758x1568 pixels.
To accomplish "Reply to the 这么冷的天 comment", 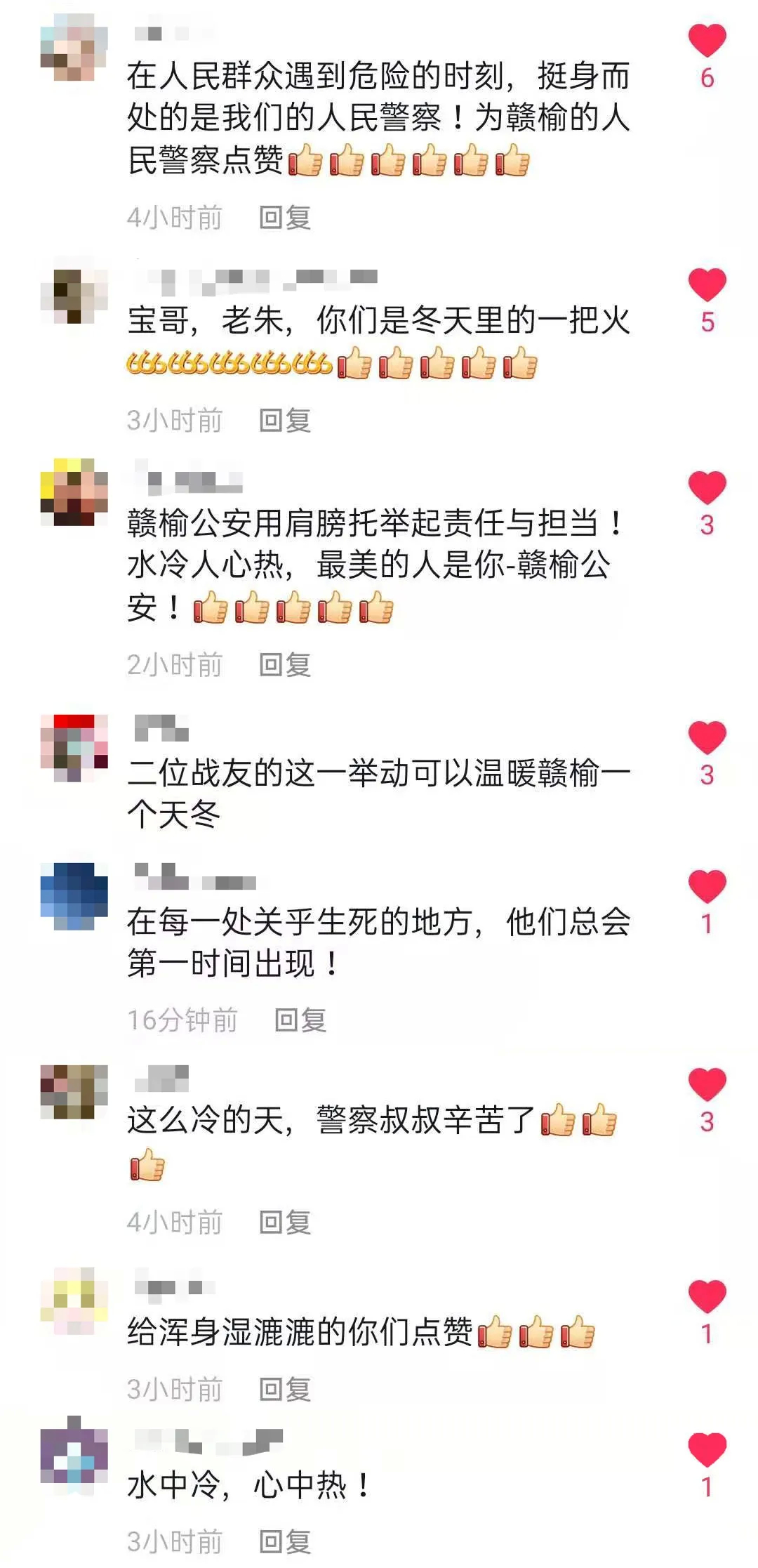I will click(285, 1223).
